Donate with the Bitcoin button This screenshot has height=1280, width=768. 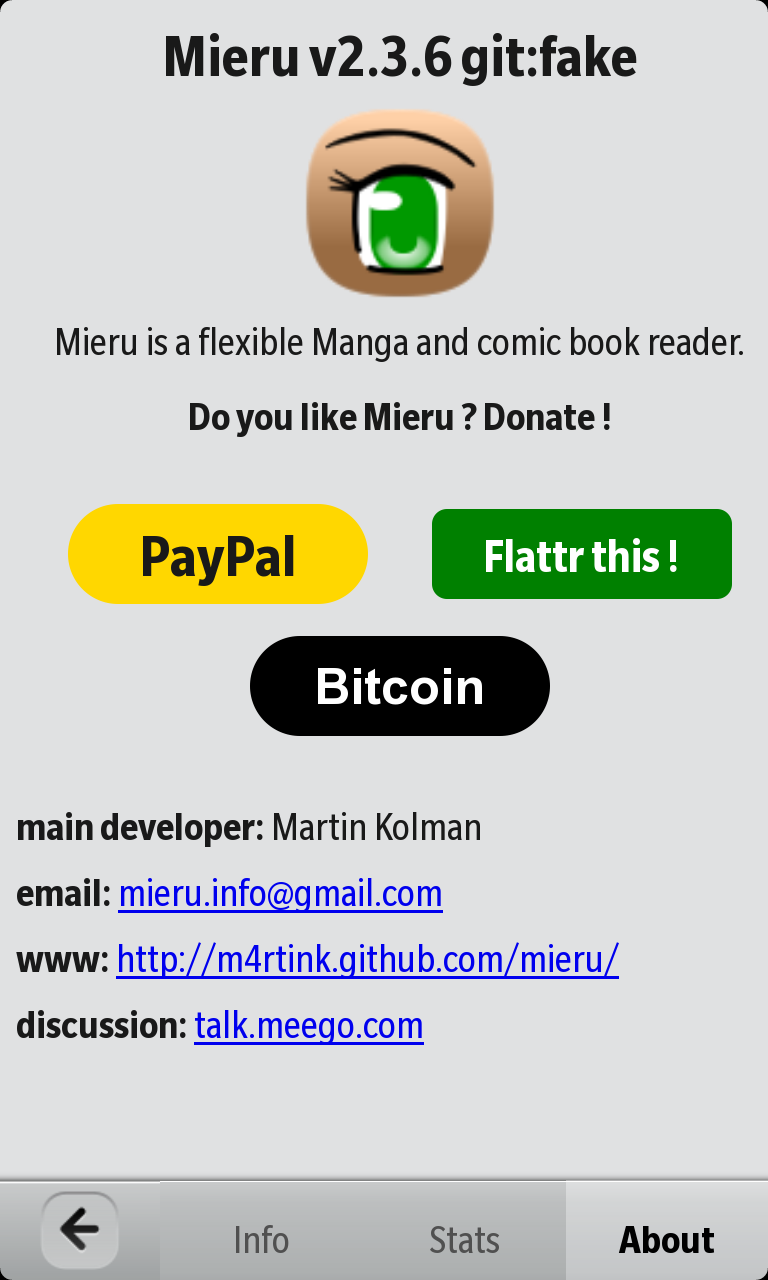point(399,686)
